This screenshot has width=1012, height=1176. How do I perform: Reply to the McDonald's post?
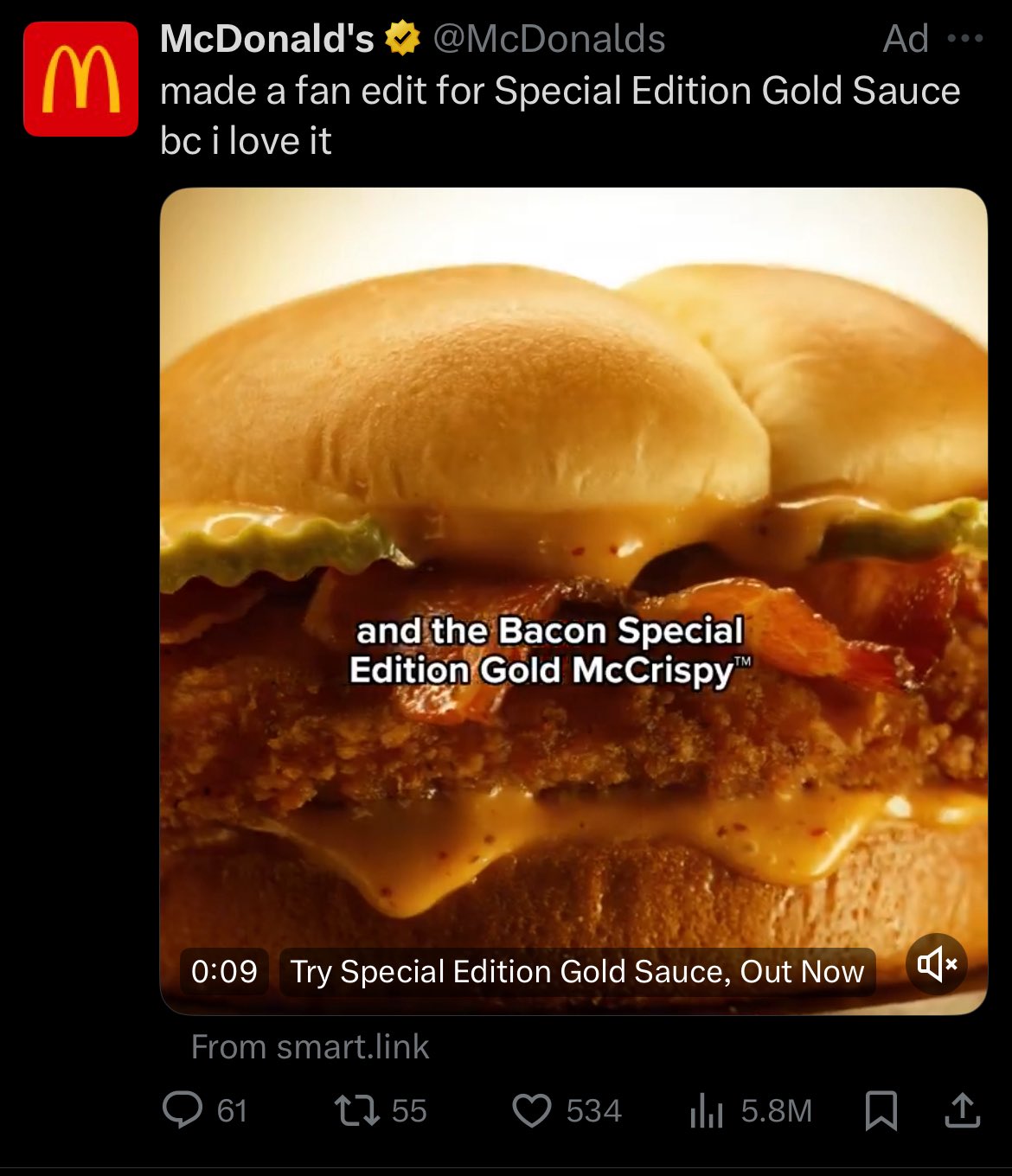[x=183, y=1110]
